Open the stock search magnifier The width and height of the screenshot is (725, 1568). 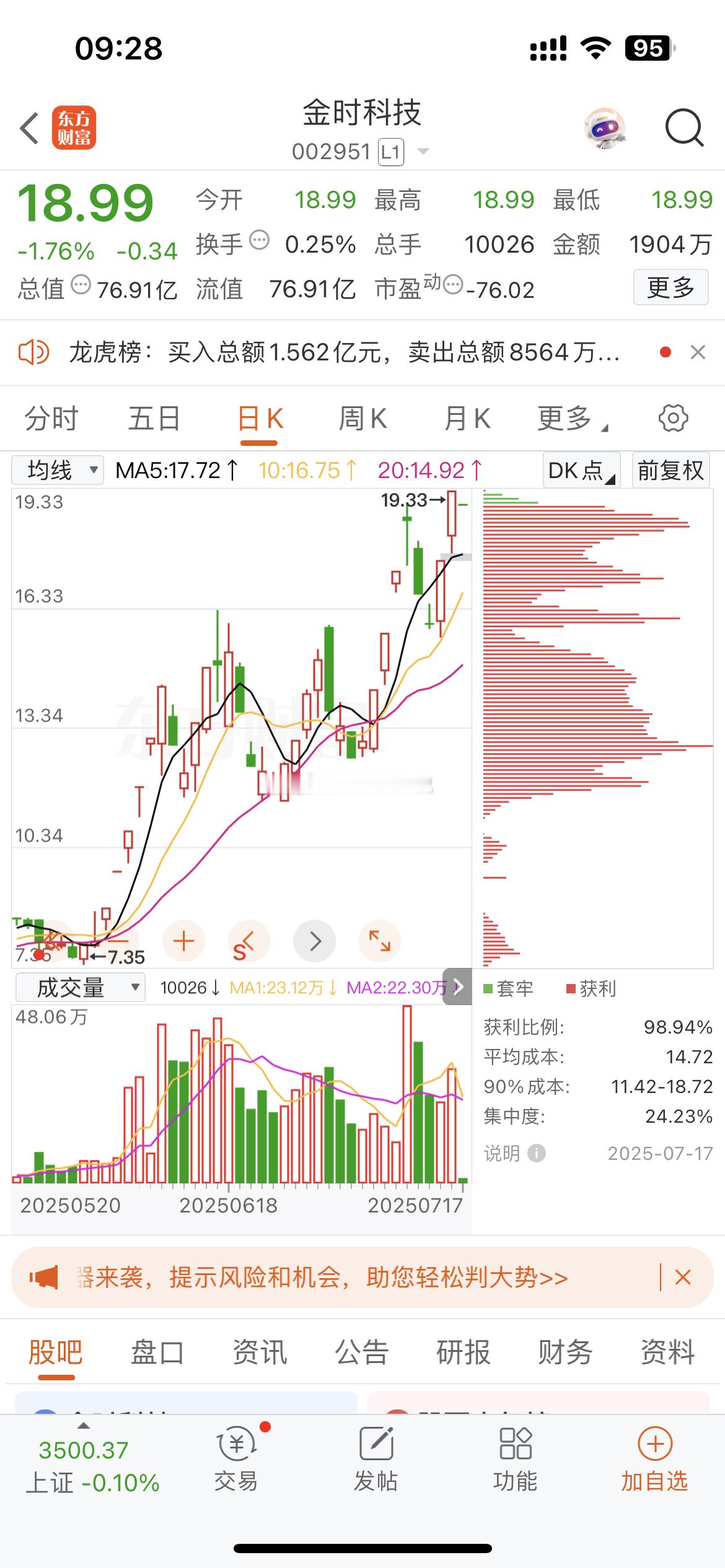coord(684,128)
